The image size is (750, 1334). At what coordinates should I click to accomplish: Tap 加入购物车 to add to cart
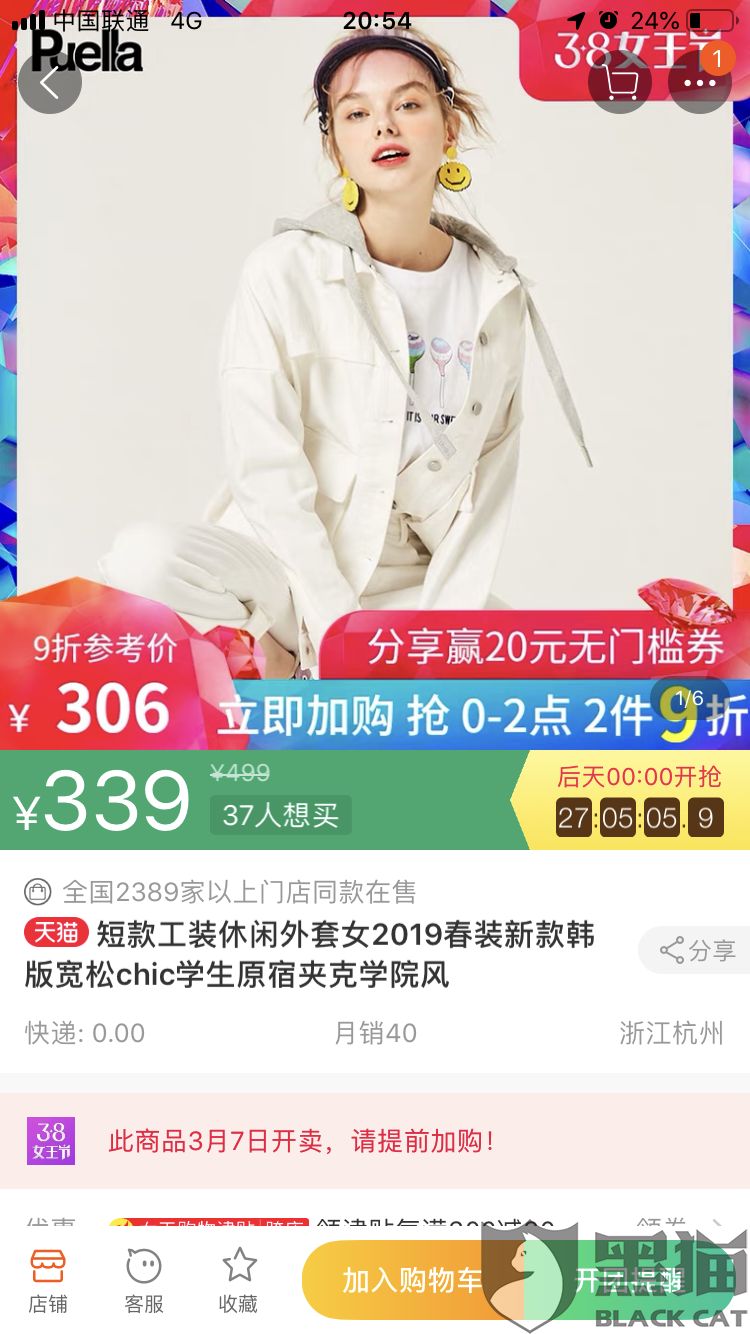tap(412, 1280)
